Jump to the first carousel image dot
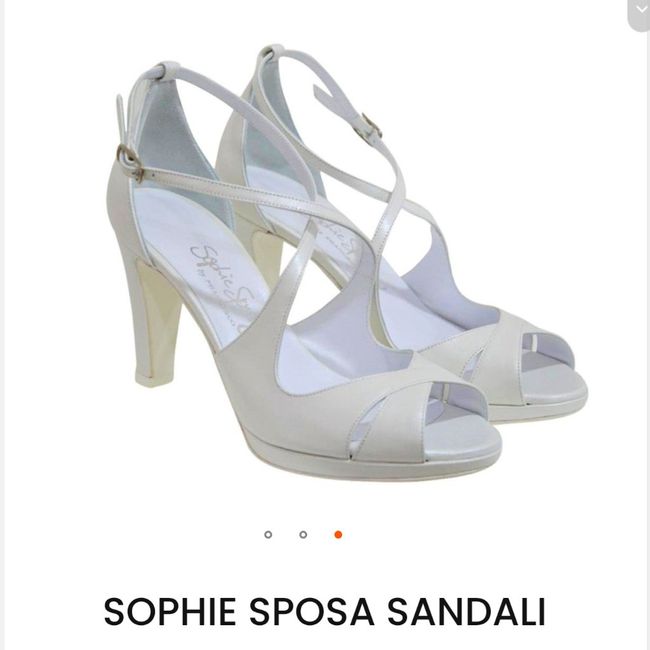Screen dimensions: 650x650 (x=268, y=535)
